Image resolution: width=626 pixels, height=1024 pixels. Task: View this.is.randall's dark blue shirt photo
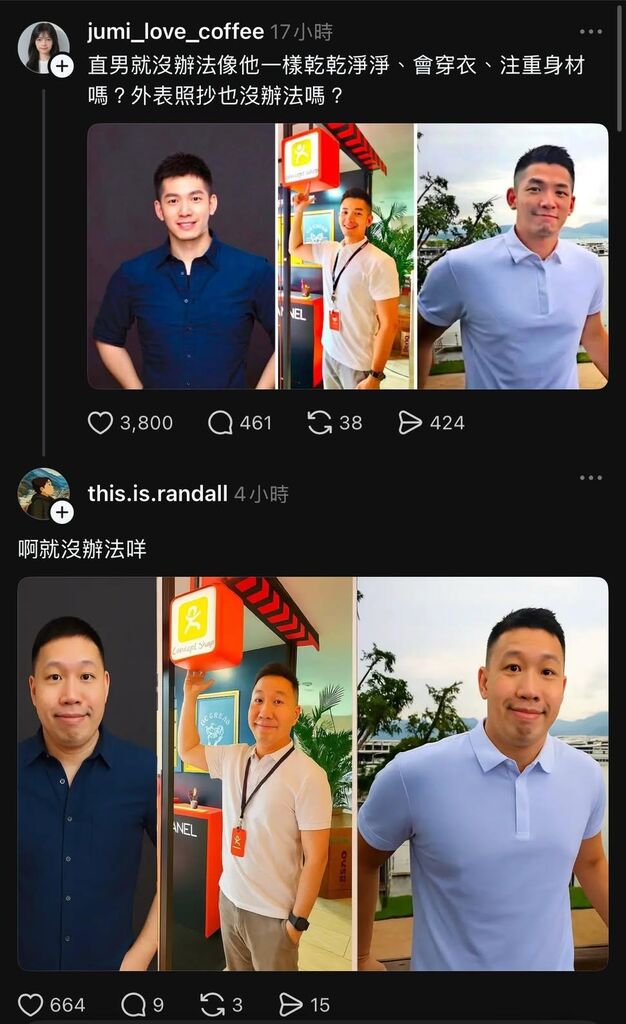87,773
